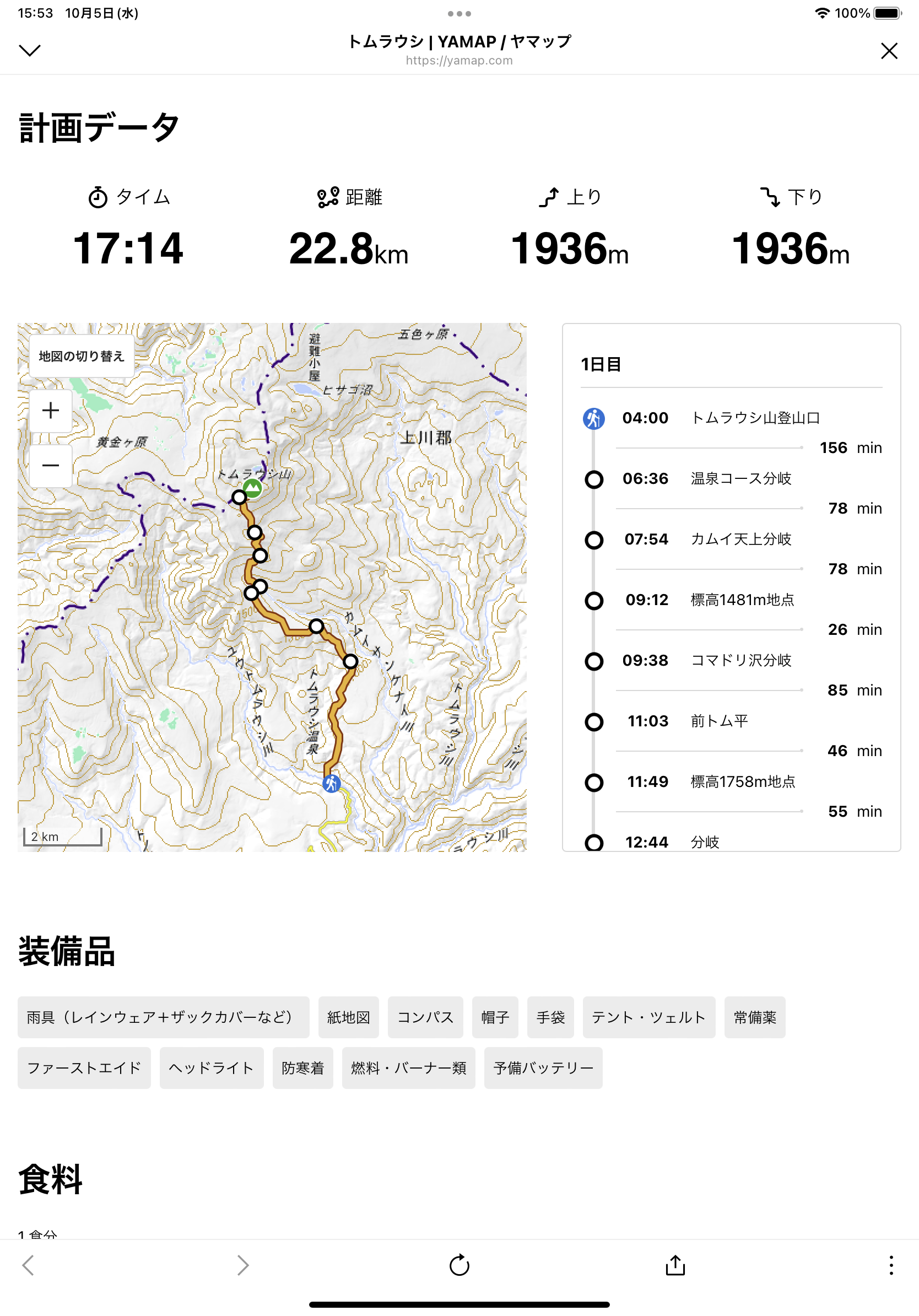Image resolution: width=919 pixels, height=1316 pixels.
Task: Close the in-app browser
Action: 889,51
